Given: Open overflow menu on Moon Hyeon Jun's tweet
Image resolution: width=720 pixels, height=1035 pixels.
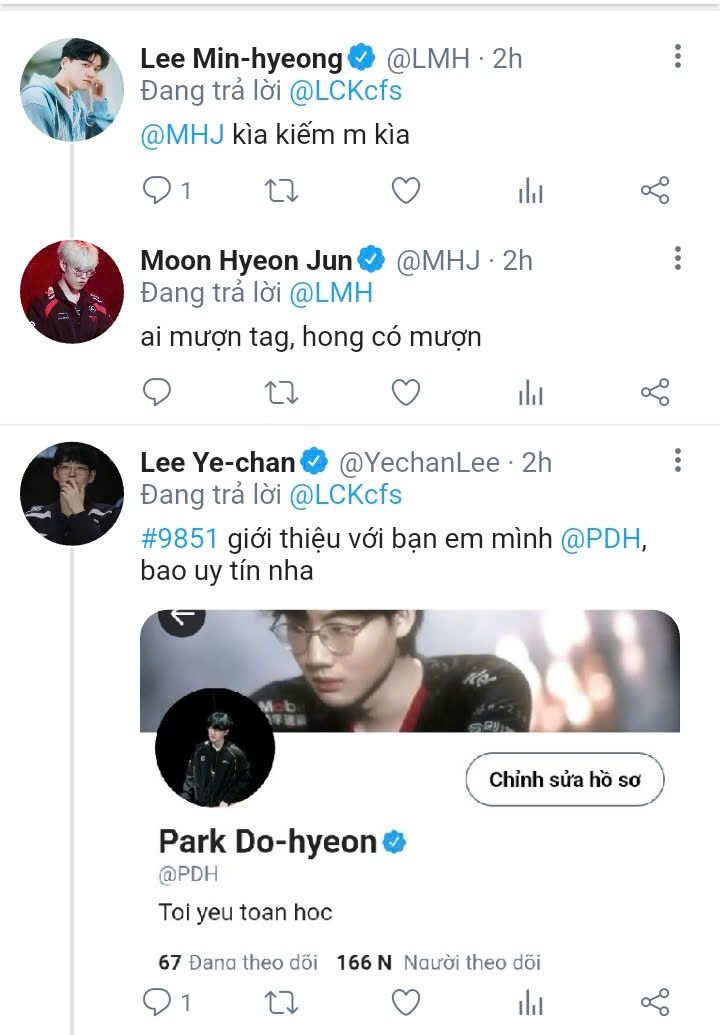Looking at the screenshot, I should pyautogui.click(x=678, y=259).
